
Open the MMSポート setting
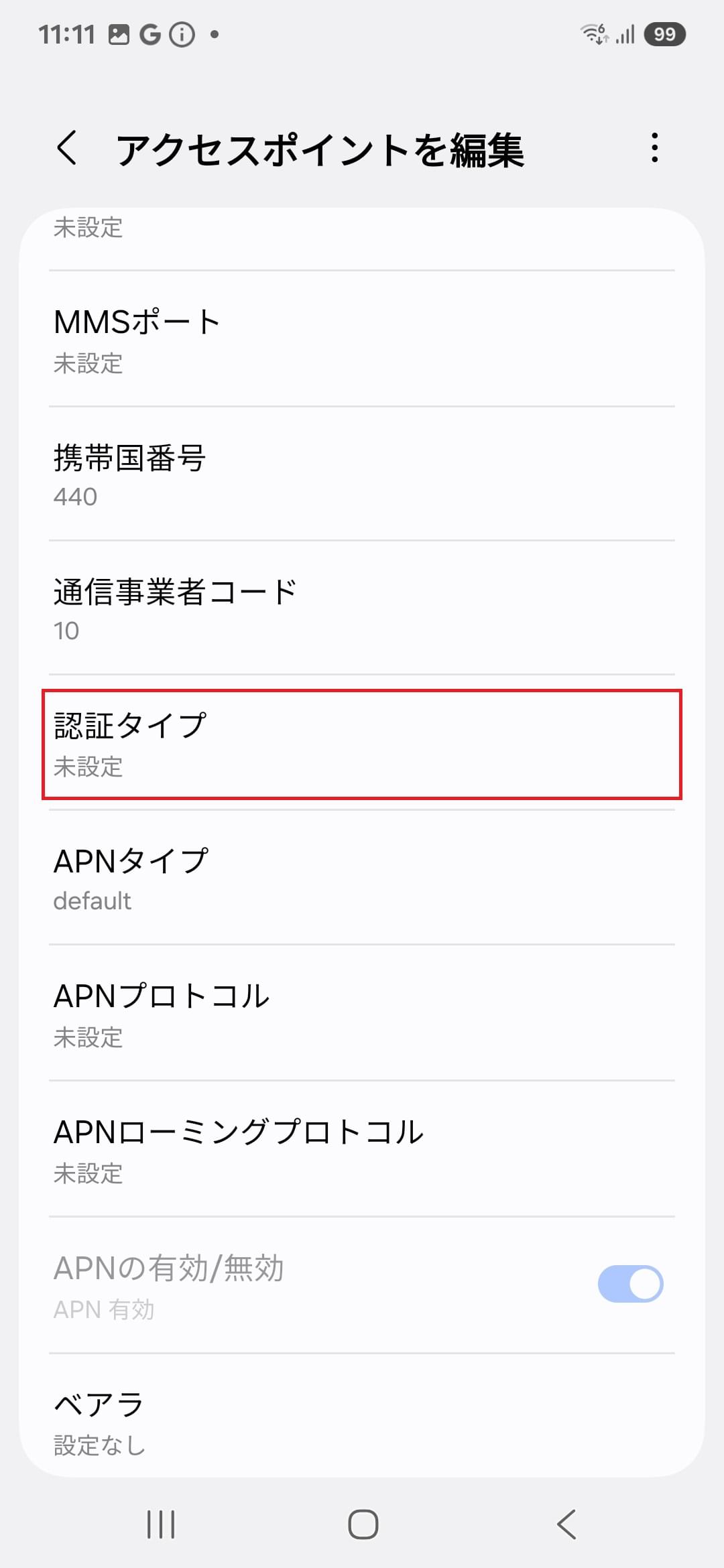(x=362, y=340)
